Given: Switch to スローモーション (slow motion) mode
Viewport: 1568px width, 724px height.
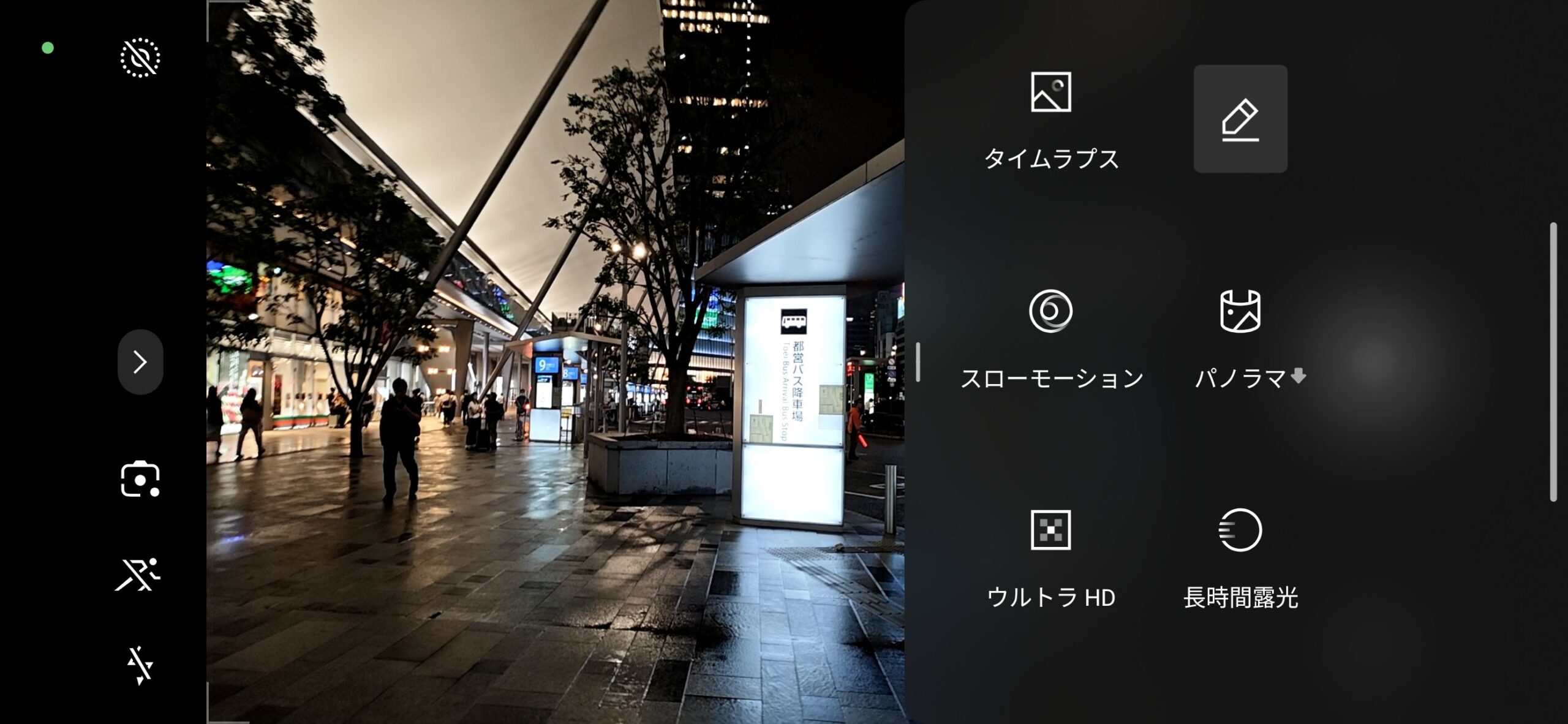Looking at the screenshot, I should pyautogui.click(x=1051, y=338).
